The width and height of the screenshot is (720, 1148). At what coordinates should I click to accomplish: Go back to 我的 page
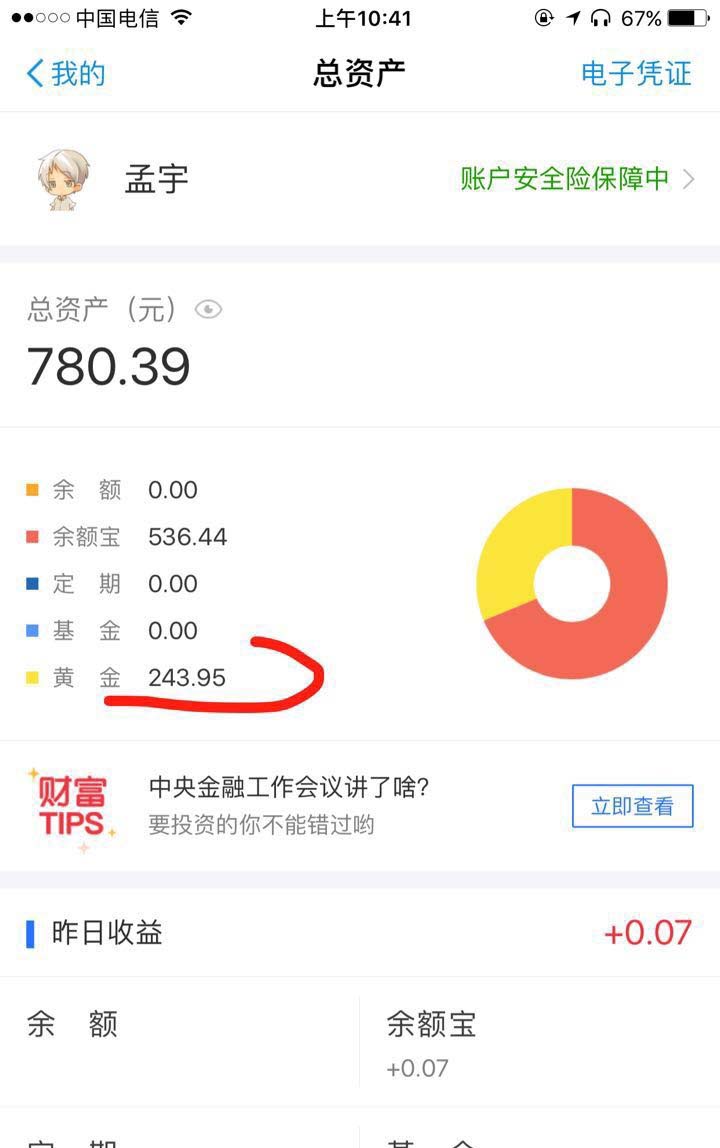[x=66, y=73]
